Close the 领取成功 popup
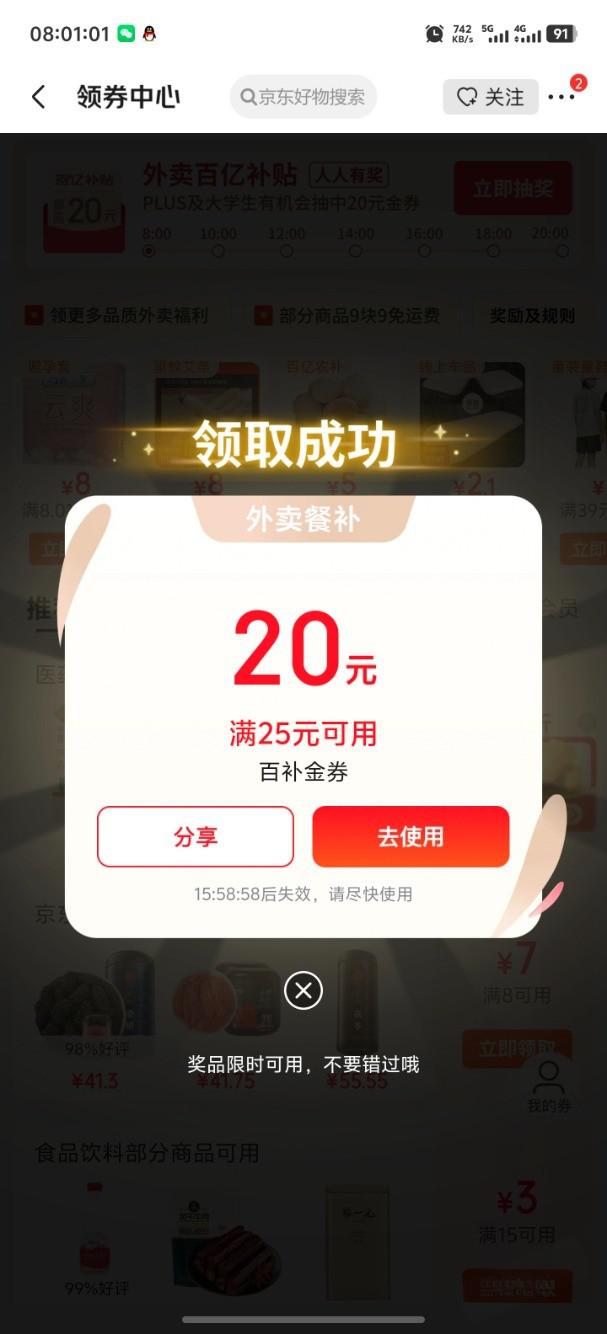 303,990
